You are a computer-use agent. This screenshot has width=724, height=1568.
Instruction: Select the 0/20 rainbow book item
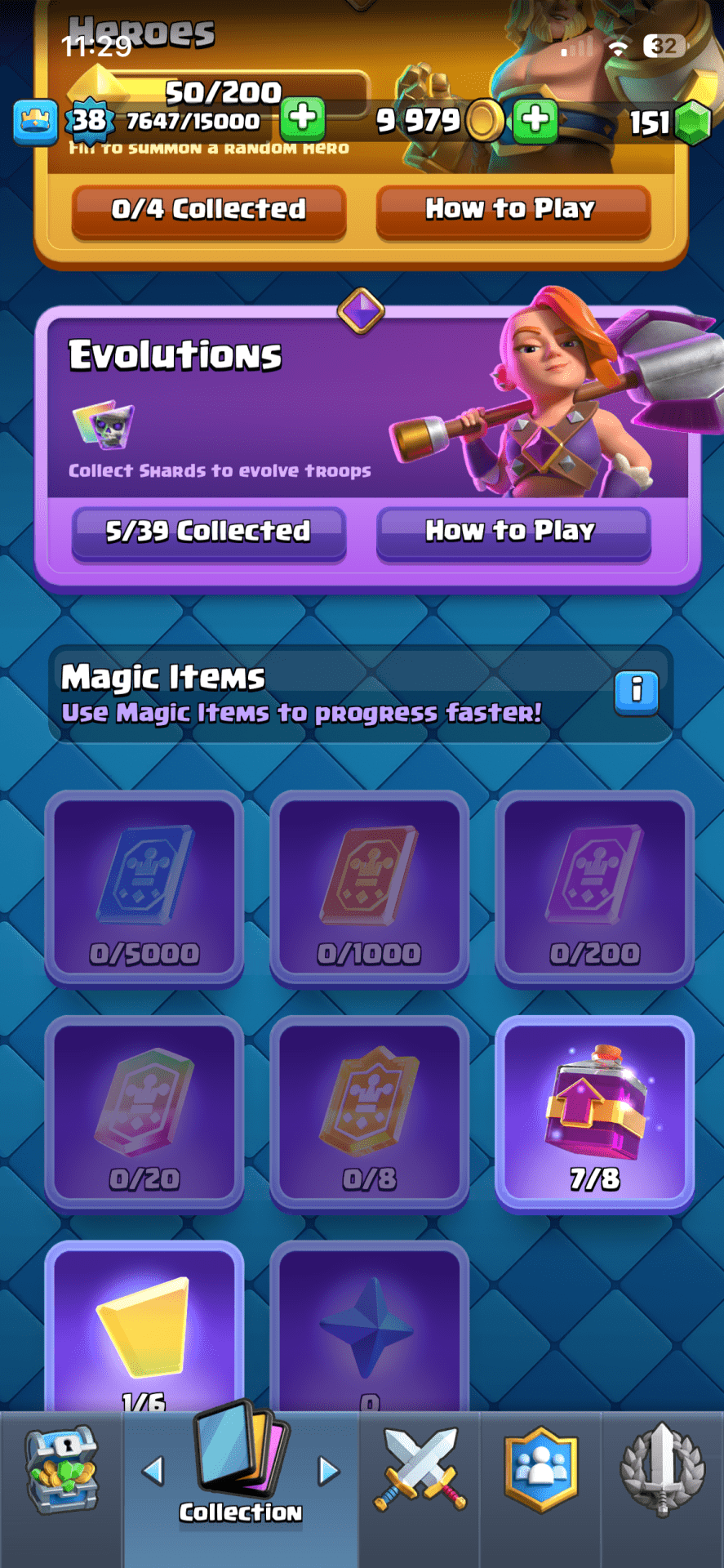pyautogui.click(x=144, y=1114)
